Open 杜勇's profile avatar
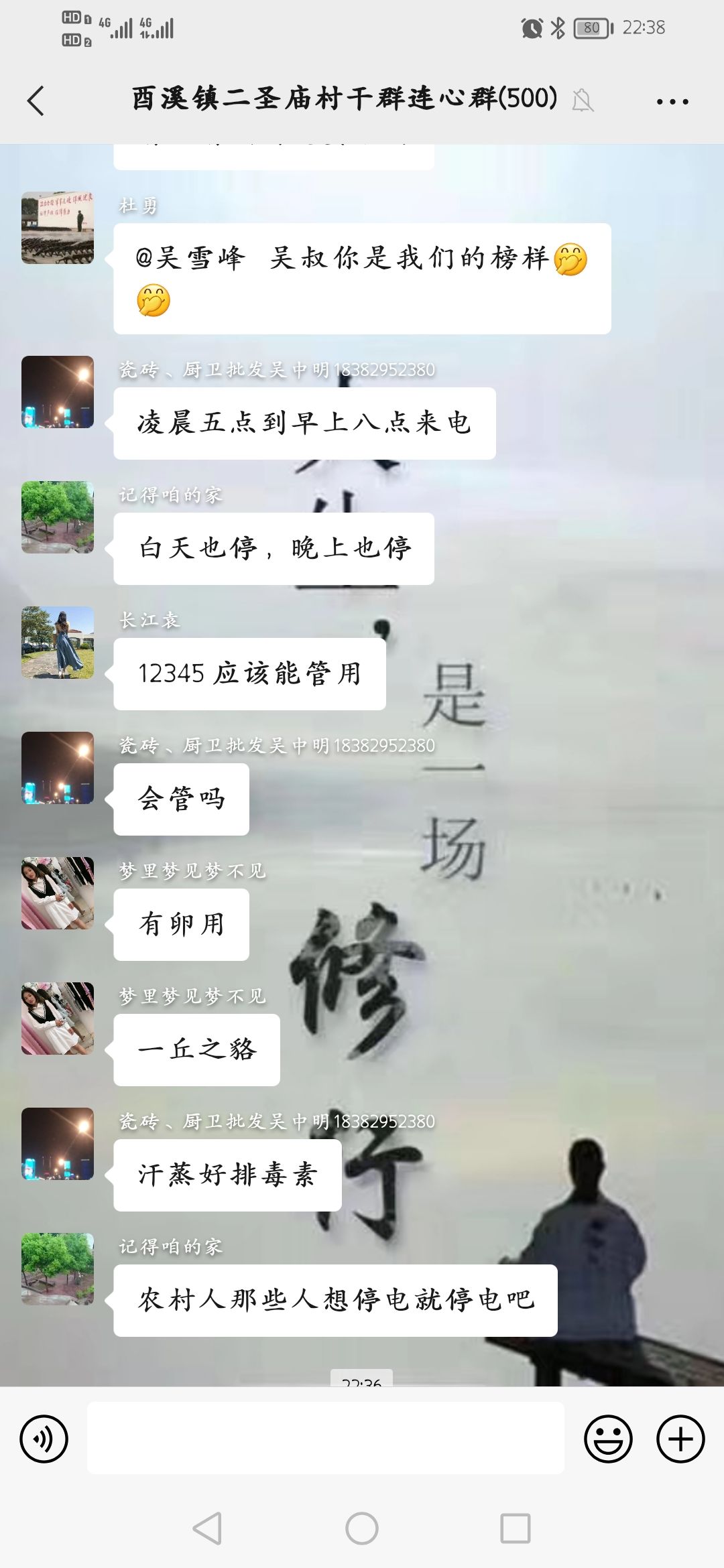This screenshot has height=1568, width=724. [58, 228]
